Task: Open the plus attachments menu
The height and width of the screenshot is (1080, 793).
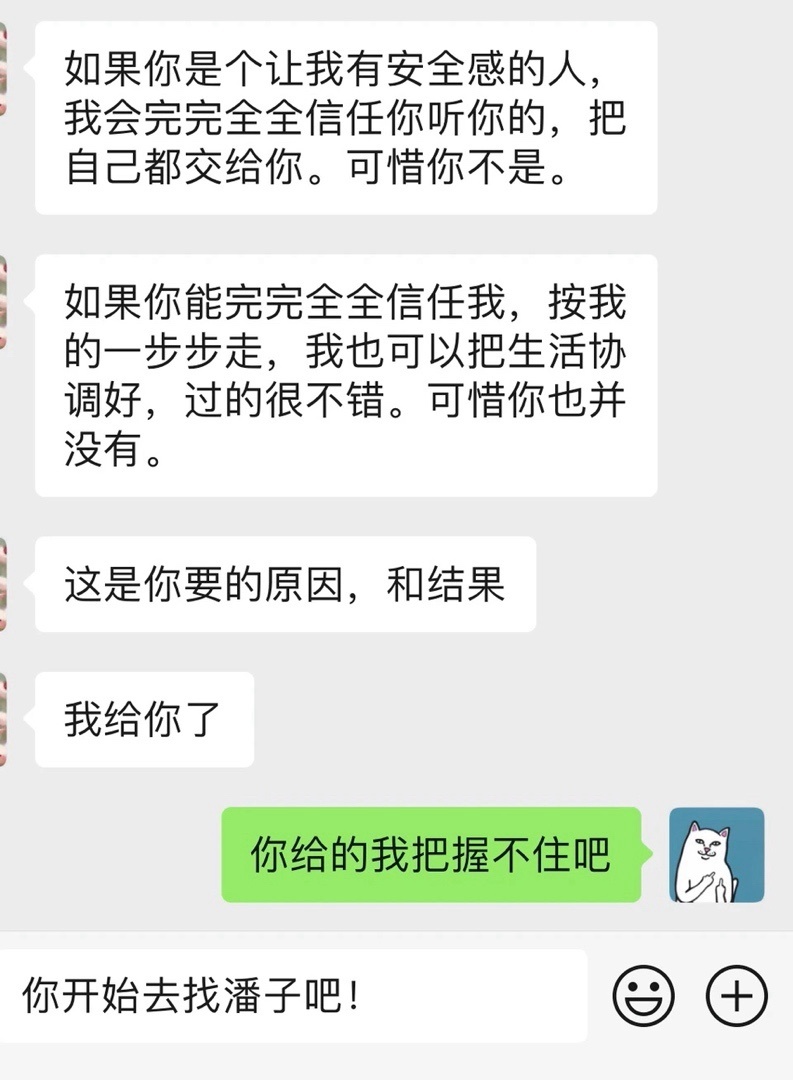Action: 737,996
